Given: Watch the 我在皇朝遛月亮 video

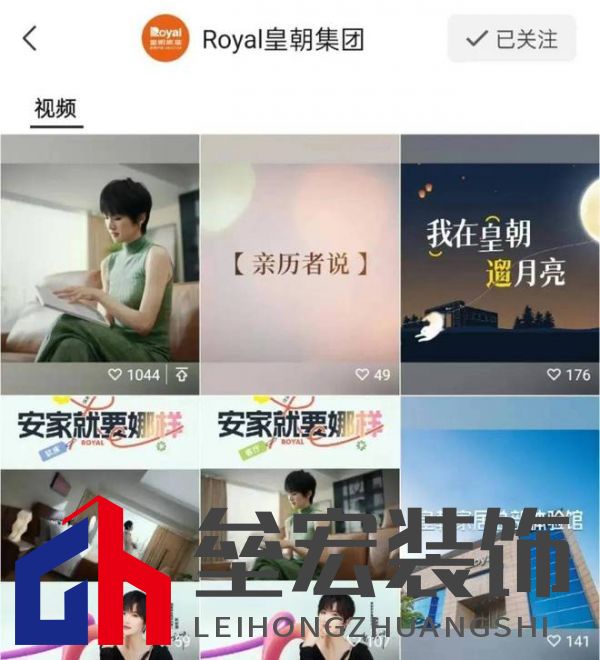Looking at the screenshot, I should (500, 265).
